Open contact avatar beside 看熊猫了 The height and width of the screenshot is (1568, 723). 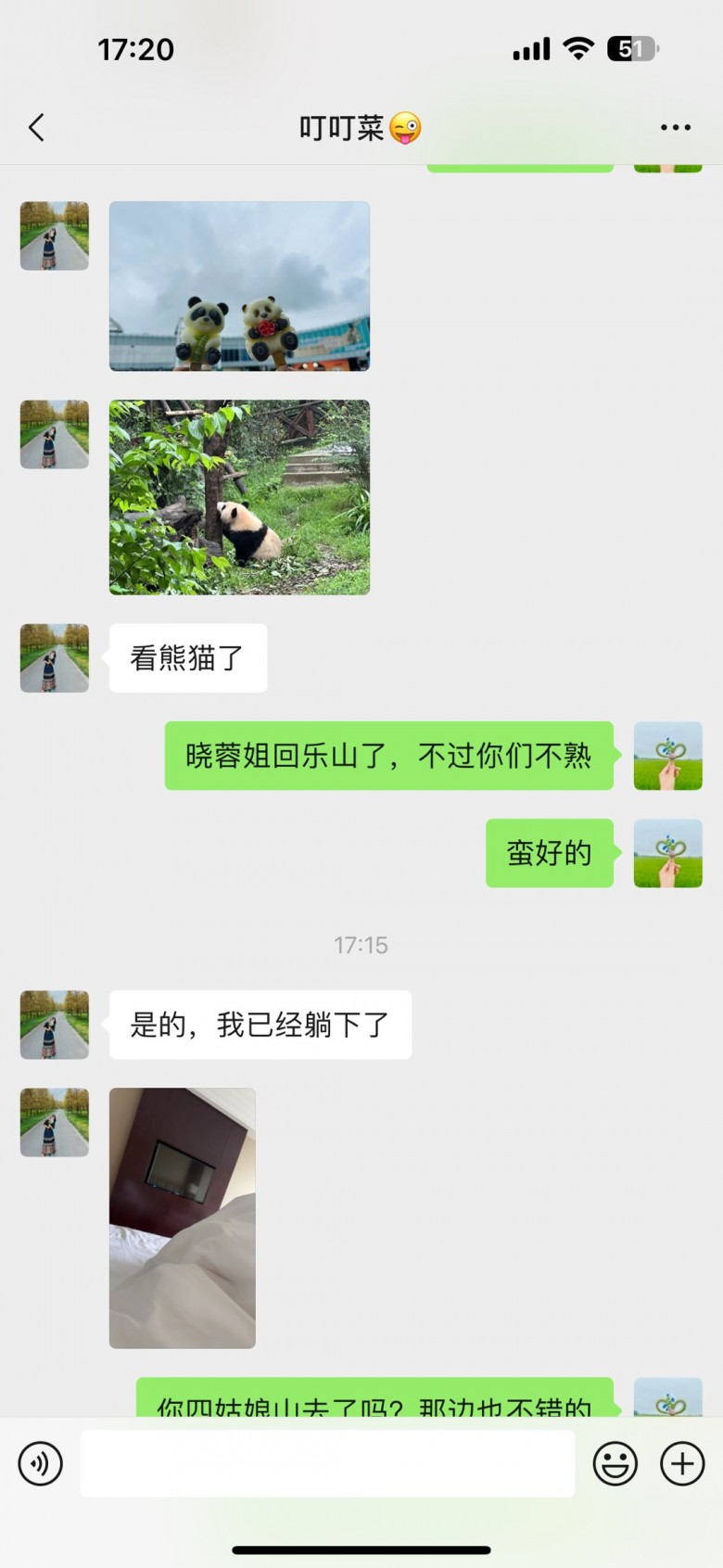(x=55, y=658)
